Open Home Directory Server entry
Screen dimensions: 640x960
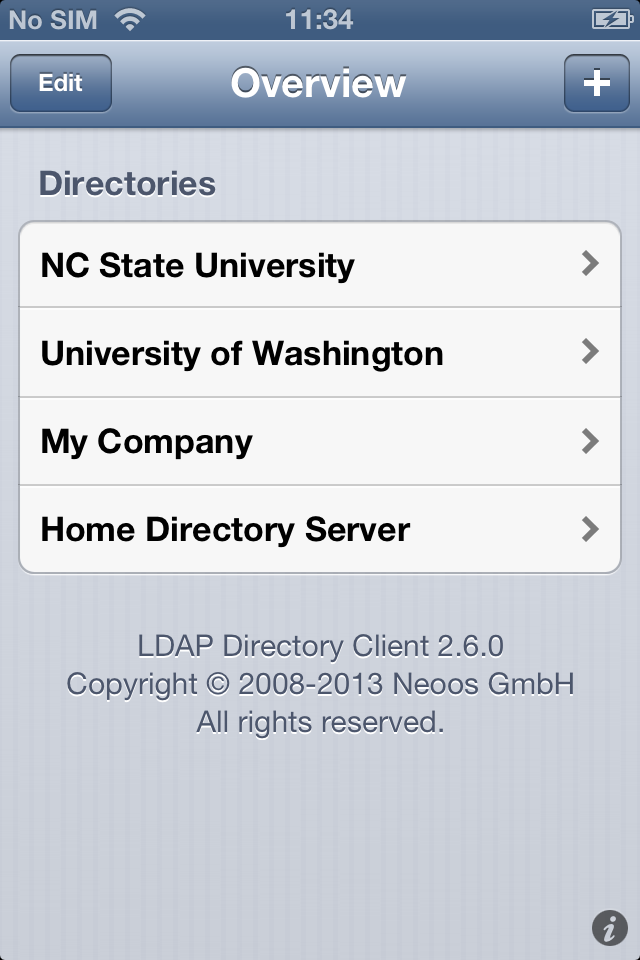[320, 529]
